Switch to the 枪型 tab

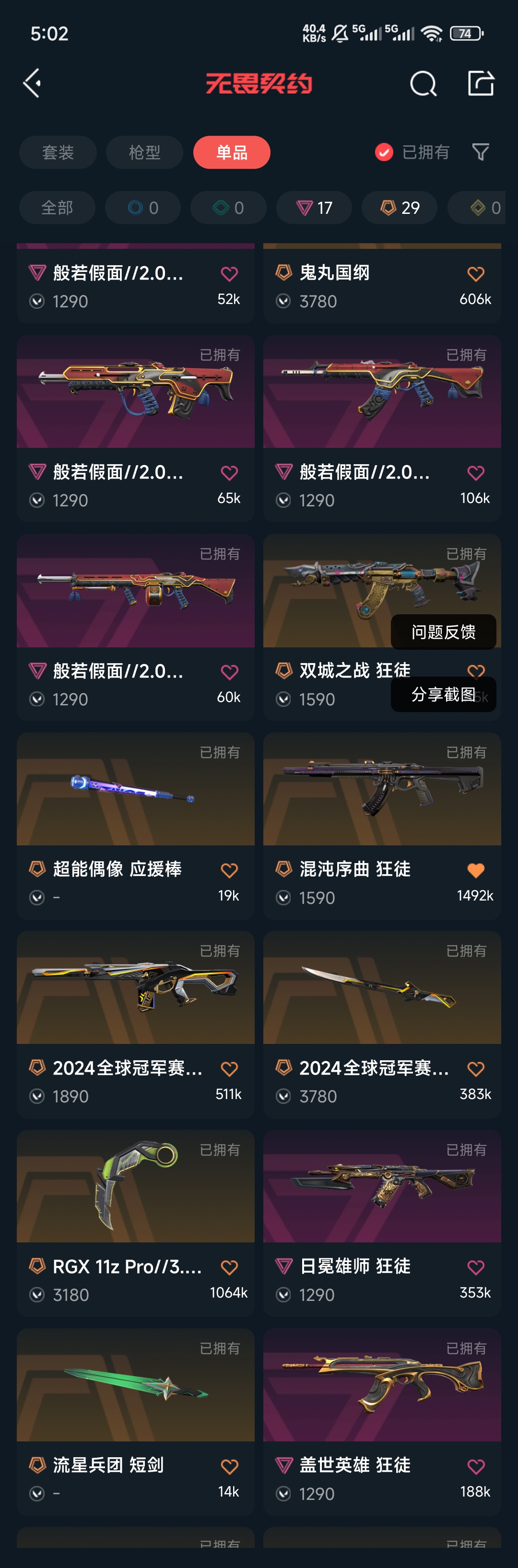(144, 152)
